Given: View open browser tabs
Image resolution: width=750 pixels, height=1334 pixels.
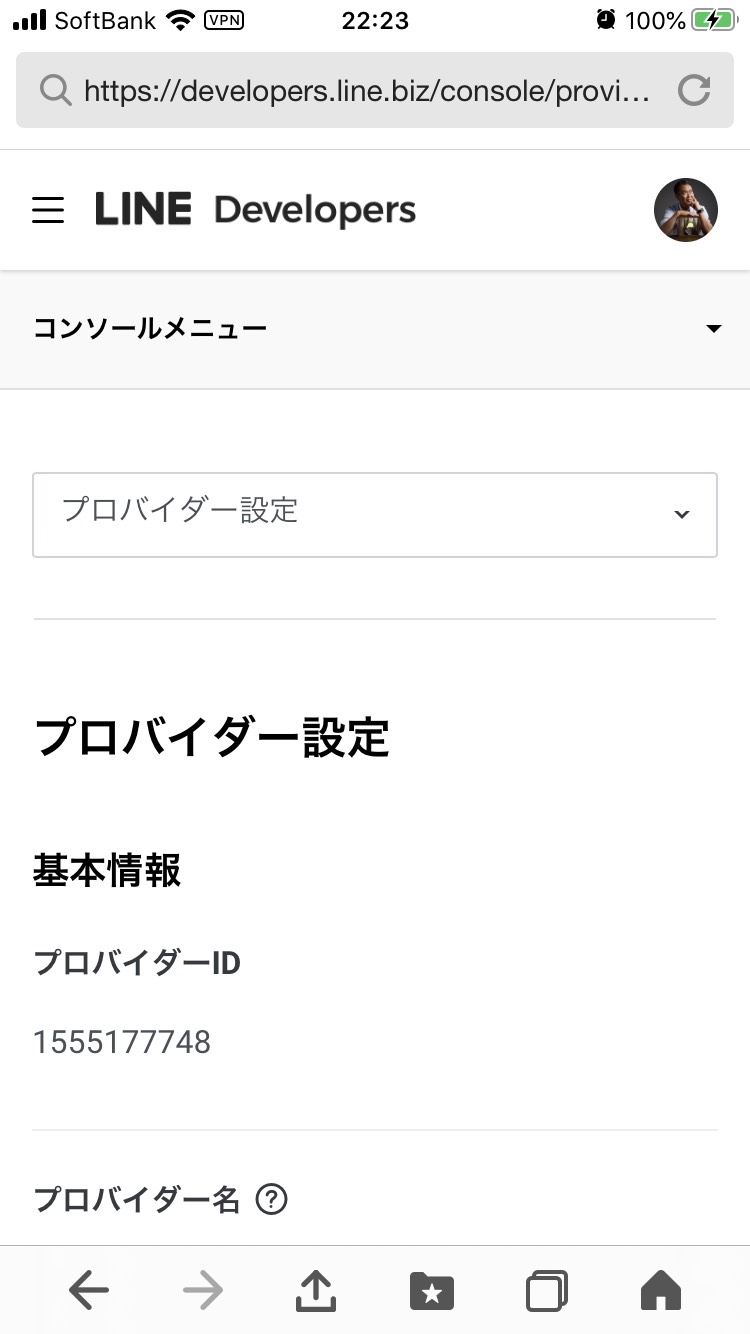Looking at the screenshot, I should click(547, 1291).
